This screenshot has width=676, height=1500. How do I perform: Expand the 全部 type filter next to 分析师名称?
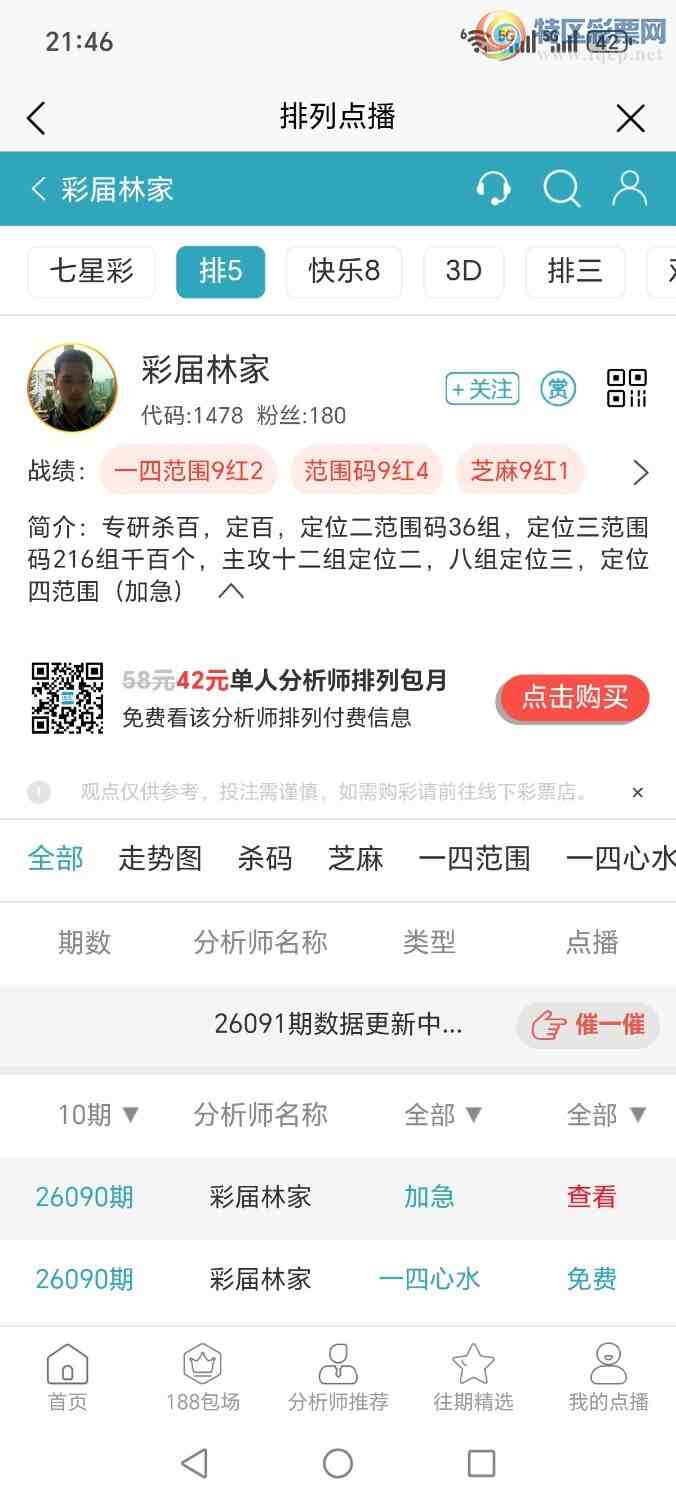tap(443, 1115)
